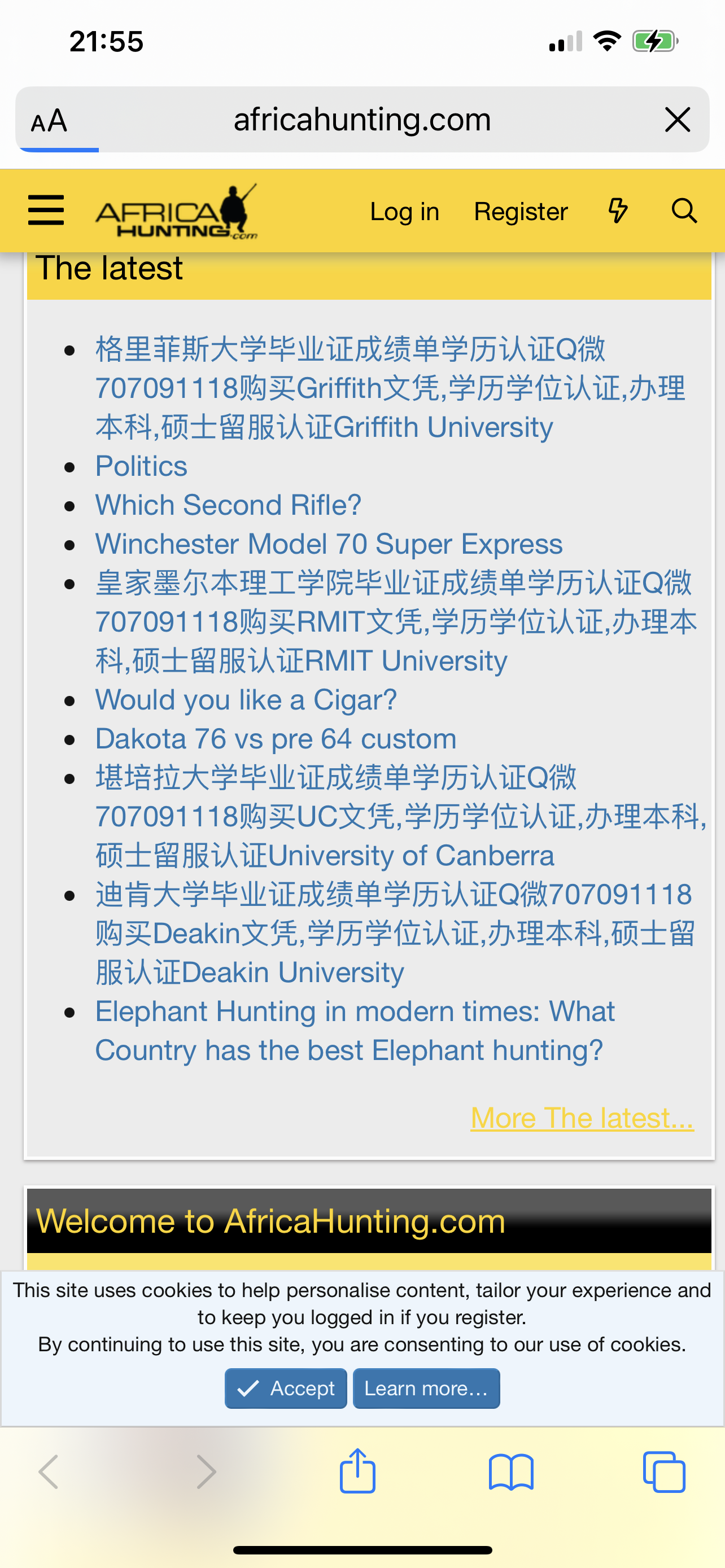Open the hamburger navigation menu

[46, 211]
